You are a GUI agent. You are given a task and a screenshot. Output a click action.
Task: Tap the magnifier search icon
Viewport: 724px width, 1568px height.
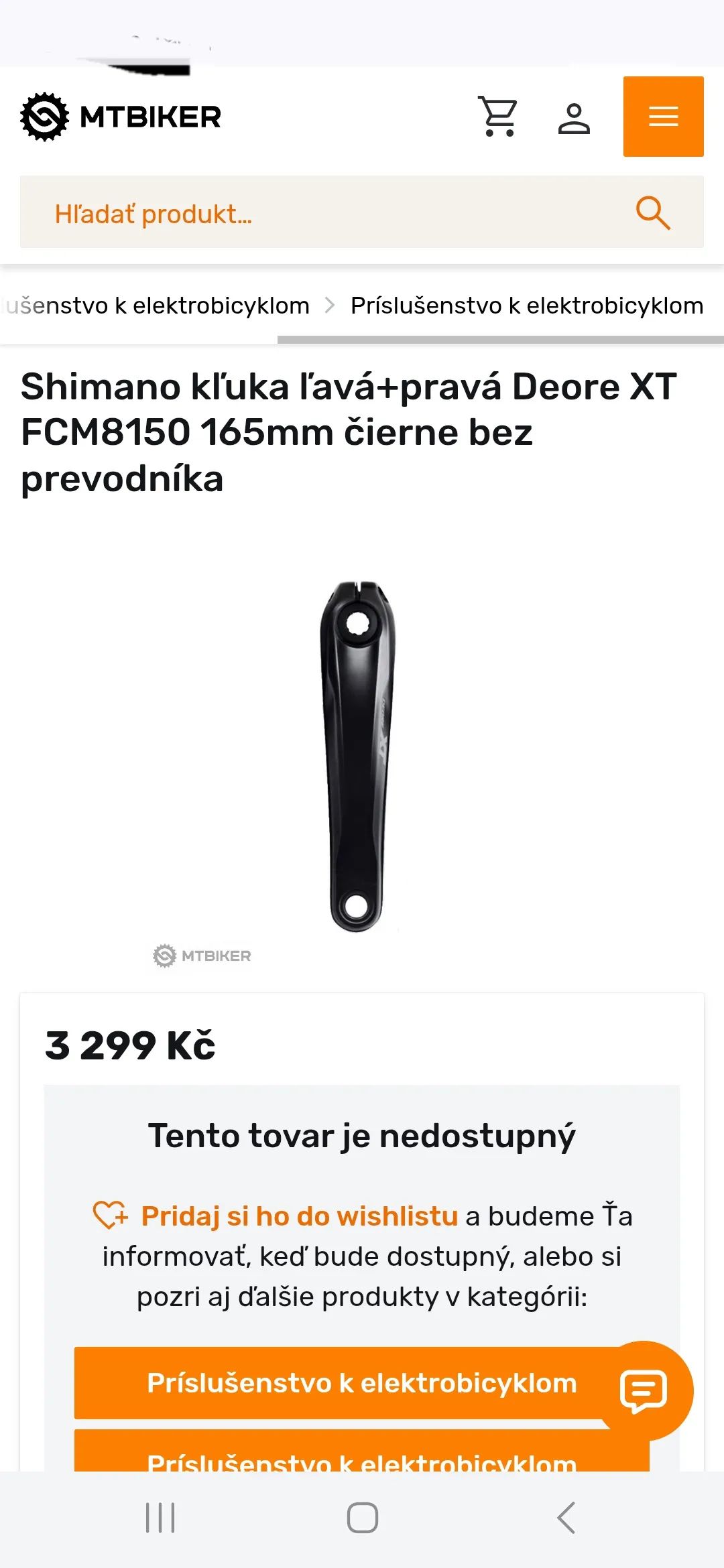pyautogui.click(x=653, y=213)
